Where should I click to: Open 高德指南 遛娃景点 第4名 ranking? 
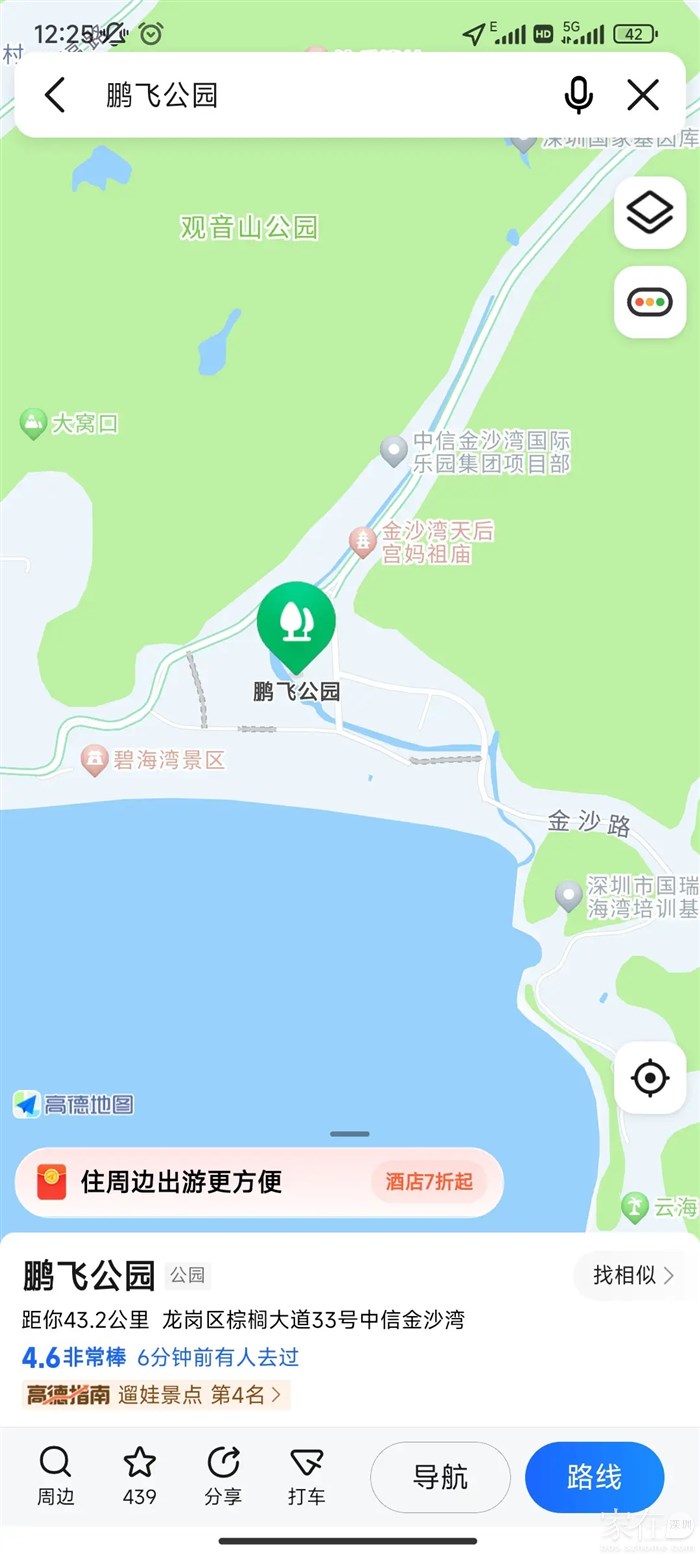[x=155, y=1394]
